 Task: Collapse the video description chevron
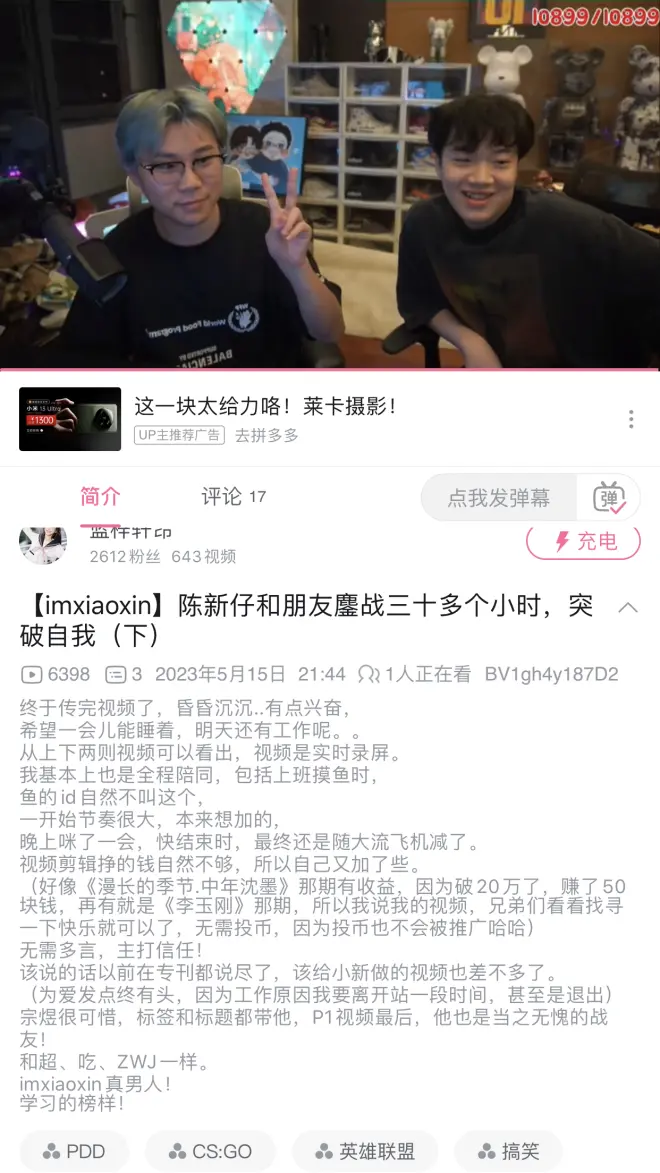point(628,607)
